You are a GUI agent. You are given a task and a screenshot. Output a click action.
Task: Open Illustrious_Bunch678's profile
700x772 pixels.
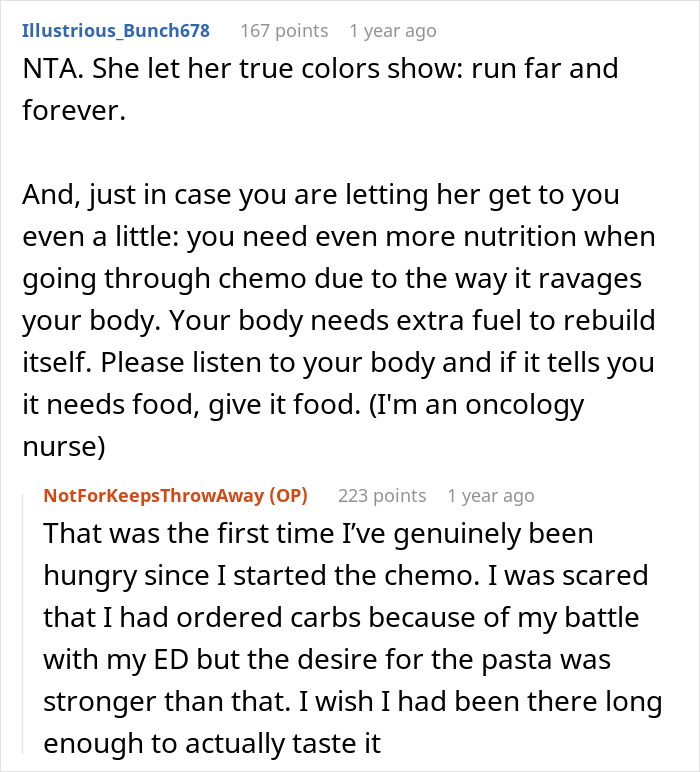(x=116, y=31)
